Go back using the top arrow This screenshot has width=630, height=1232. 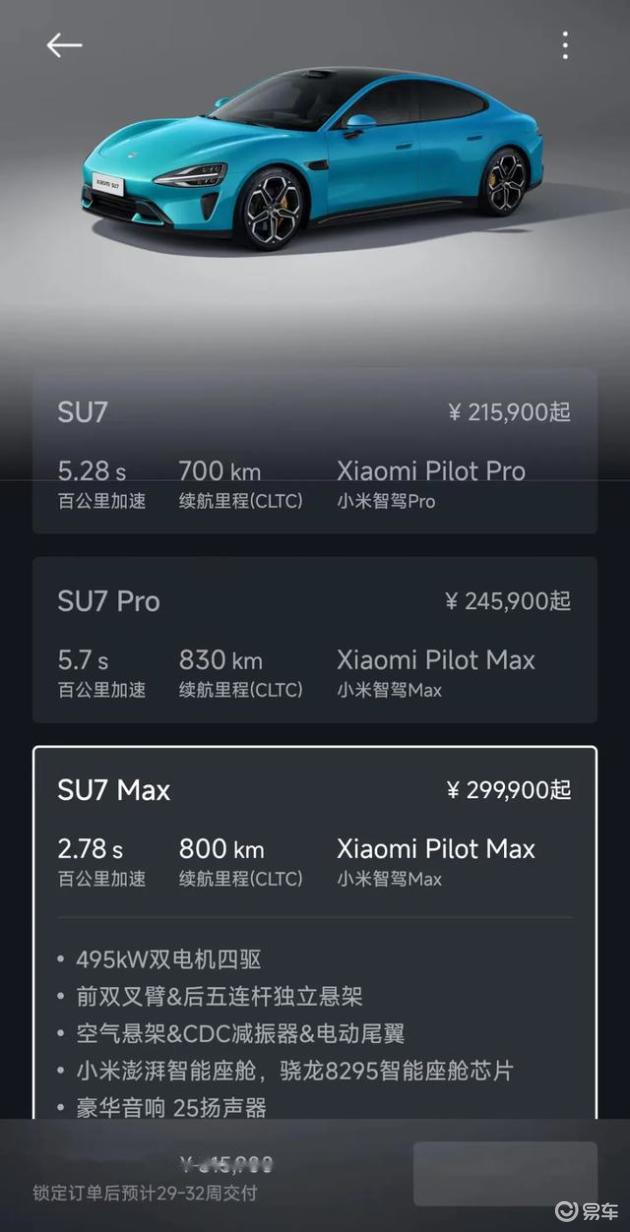pyautogui.click(x=64, y=45)
